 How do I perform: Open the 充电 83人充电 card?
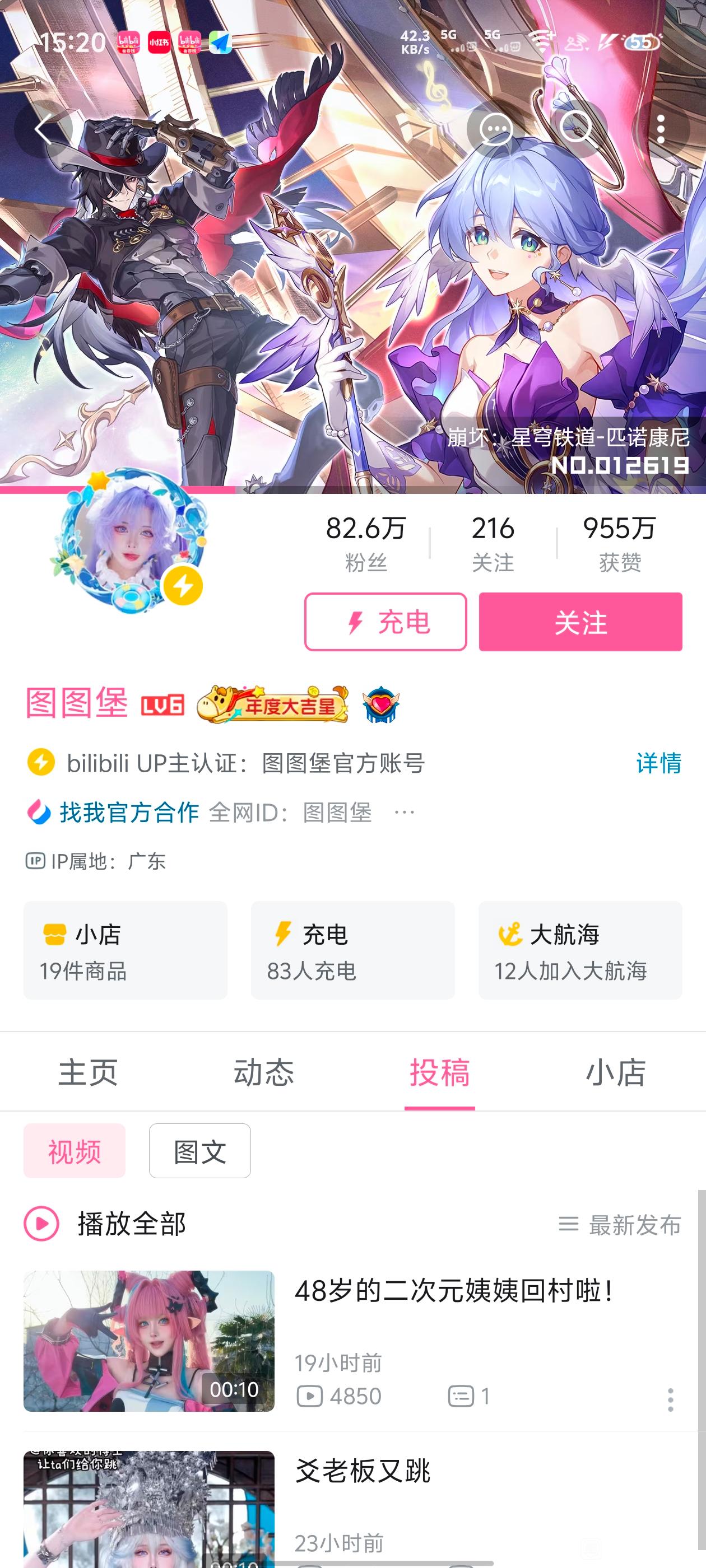tap(352, 950)
